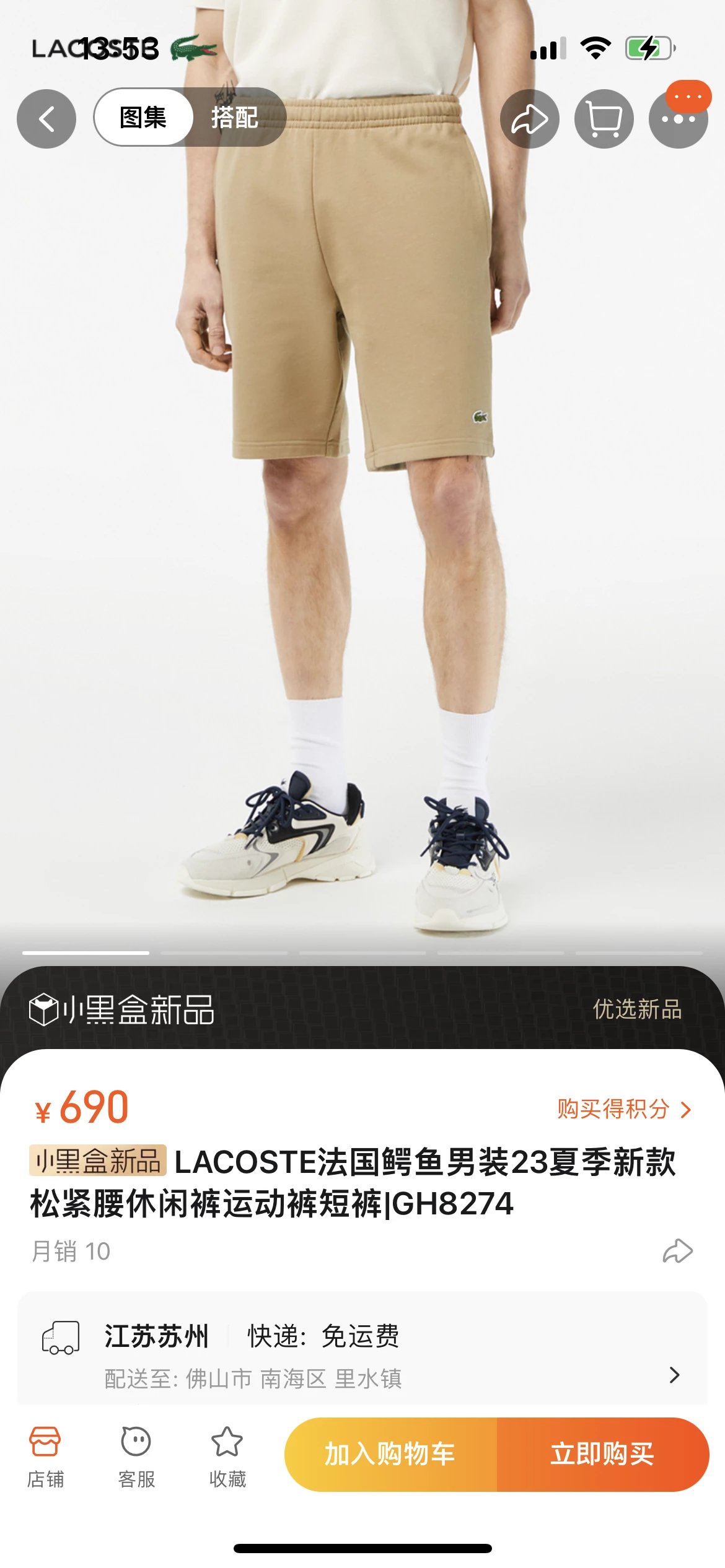Switch to the 搭配 tab

[235, 117]
